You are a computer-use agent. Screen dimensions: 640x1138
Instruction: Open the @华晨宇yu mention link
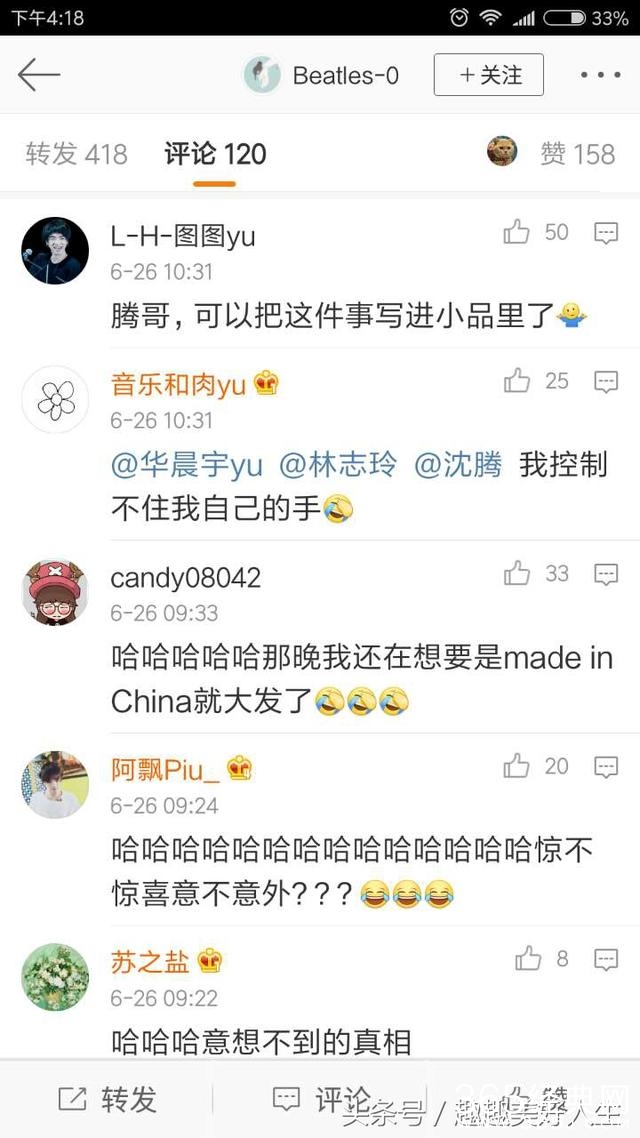pos(187,466)
